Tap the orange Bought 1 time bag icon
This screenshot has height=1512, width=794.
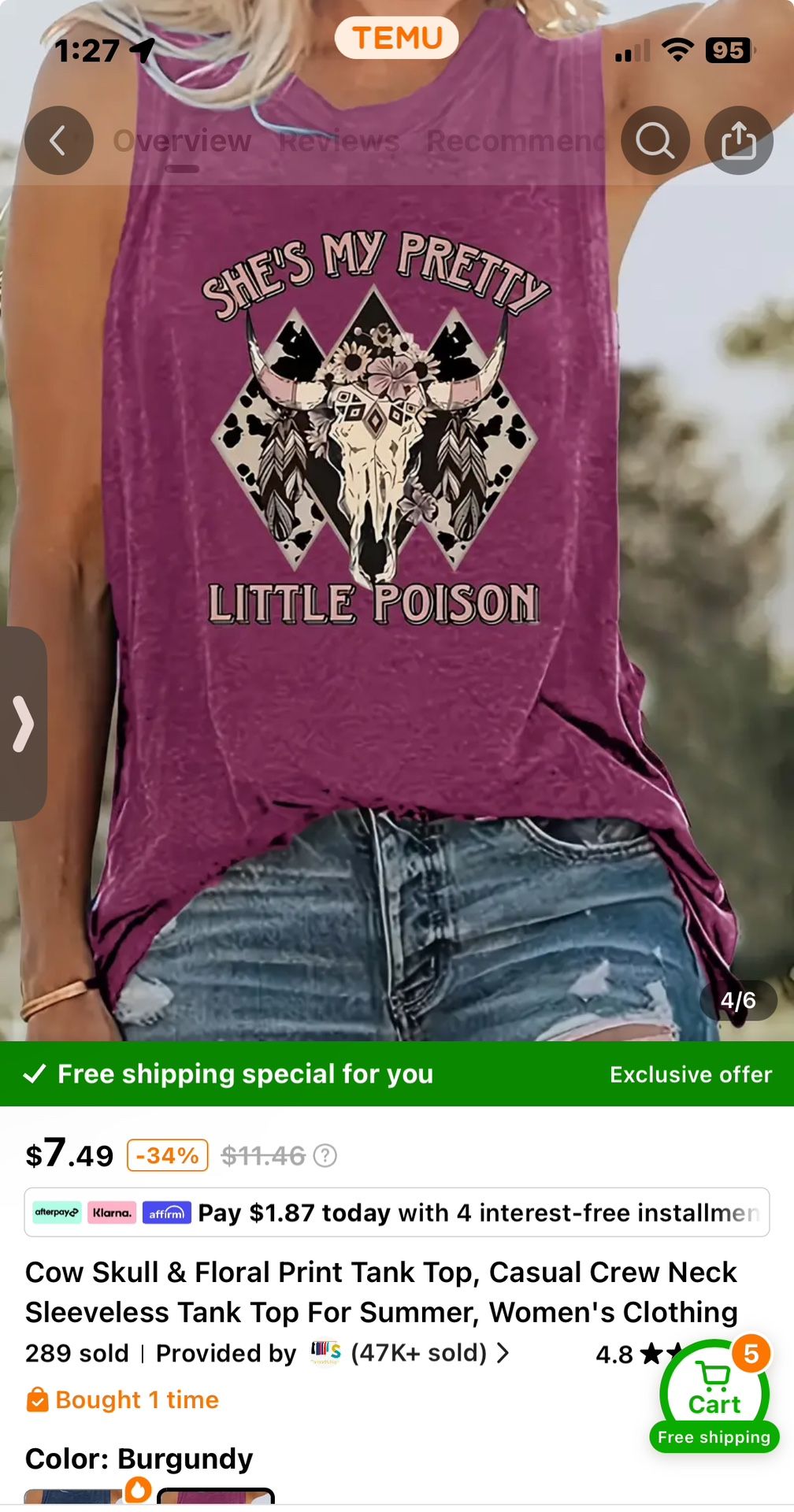[x=37, y=1400]
